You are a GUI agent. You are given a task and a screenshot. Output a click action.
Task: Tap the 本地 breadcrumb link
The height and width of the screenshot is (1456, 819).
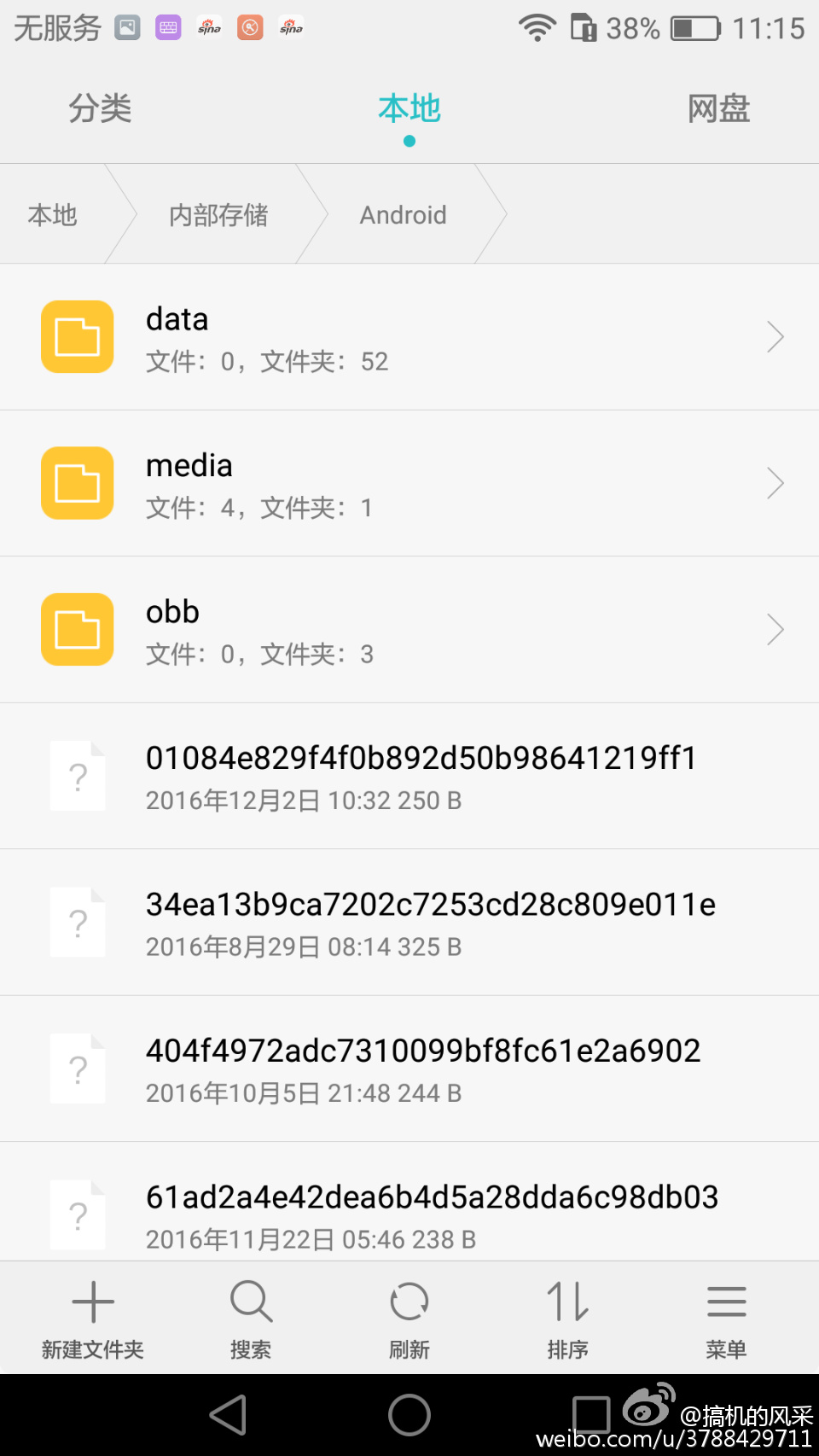(x=53, y=215)
